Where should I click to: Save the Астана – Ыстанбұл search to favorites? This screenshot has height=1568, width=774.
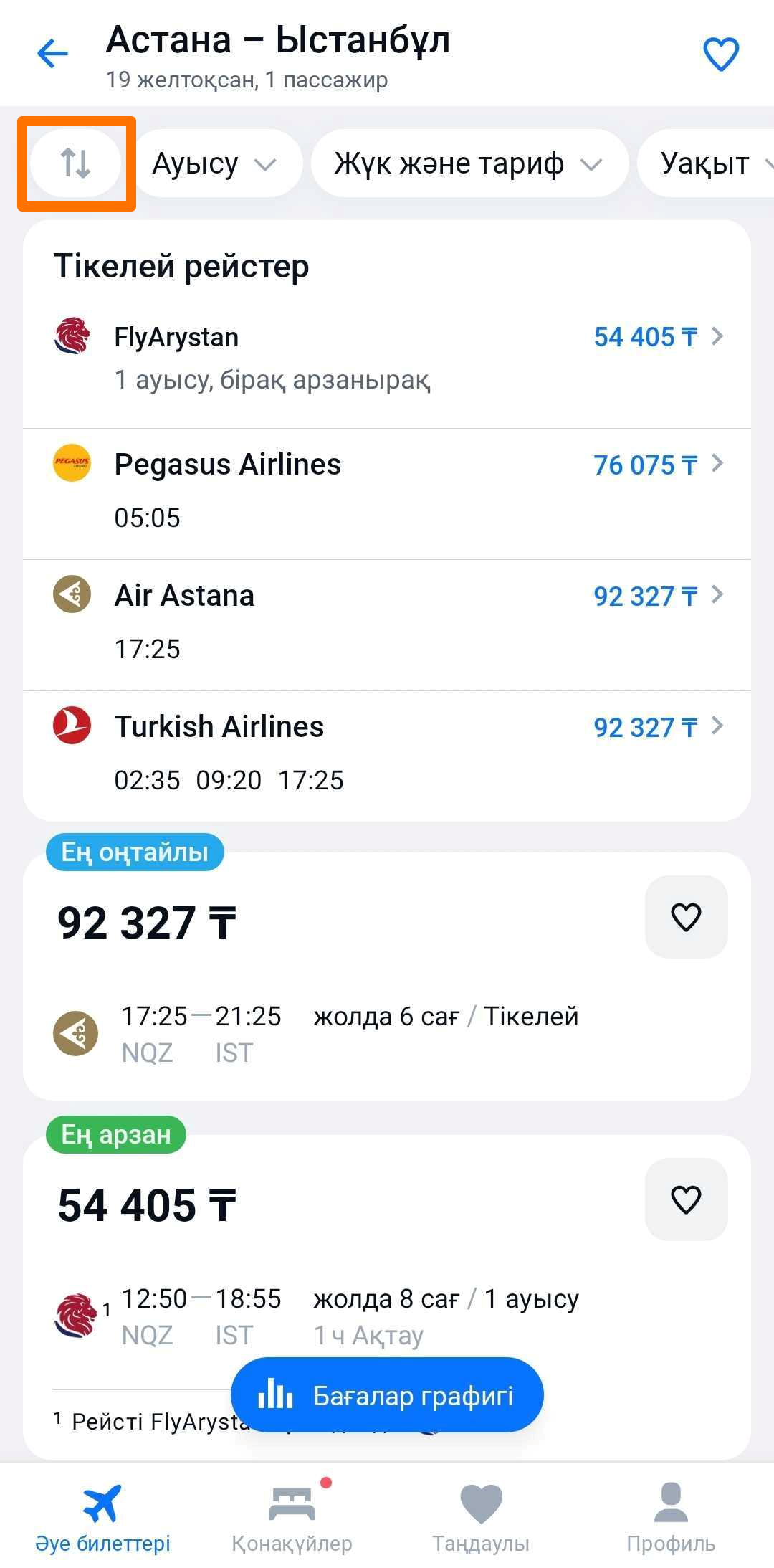[x=721, y=54]
